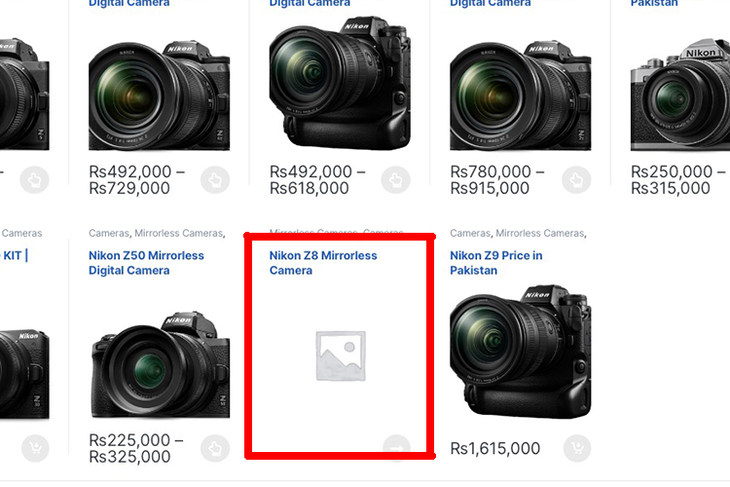Select options for the Nikon Z50

coord(215,448)
